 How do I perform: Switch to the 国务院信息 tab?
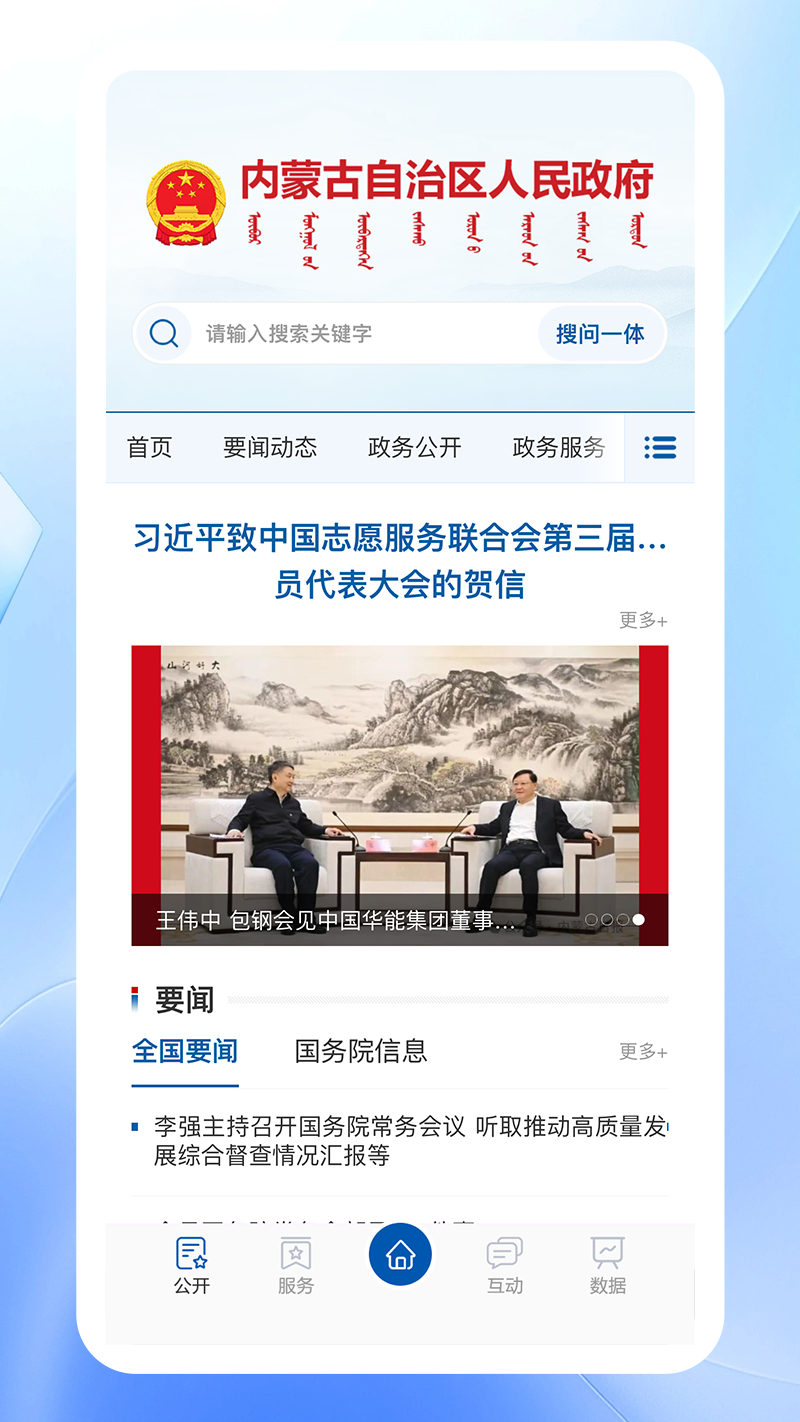pos(360,1051)
